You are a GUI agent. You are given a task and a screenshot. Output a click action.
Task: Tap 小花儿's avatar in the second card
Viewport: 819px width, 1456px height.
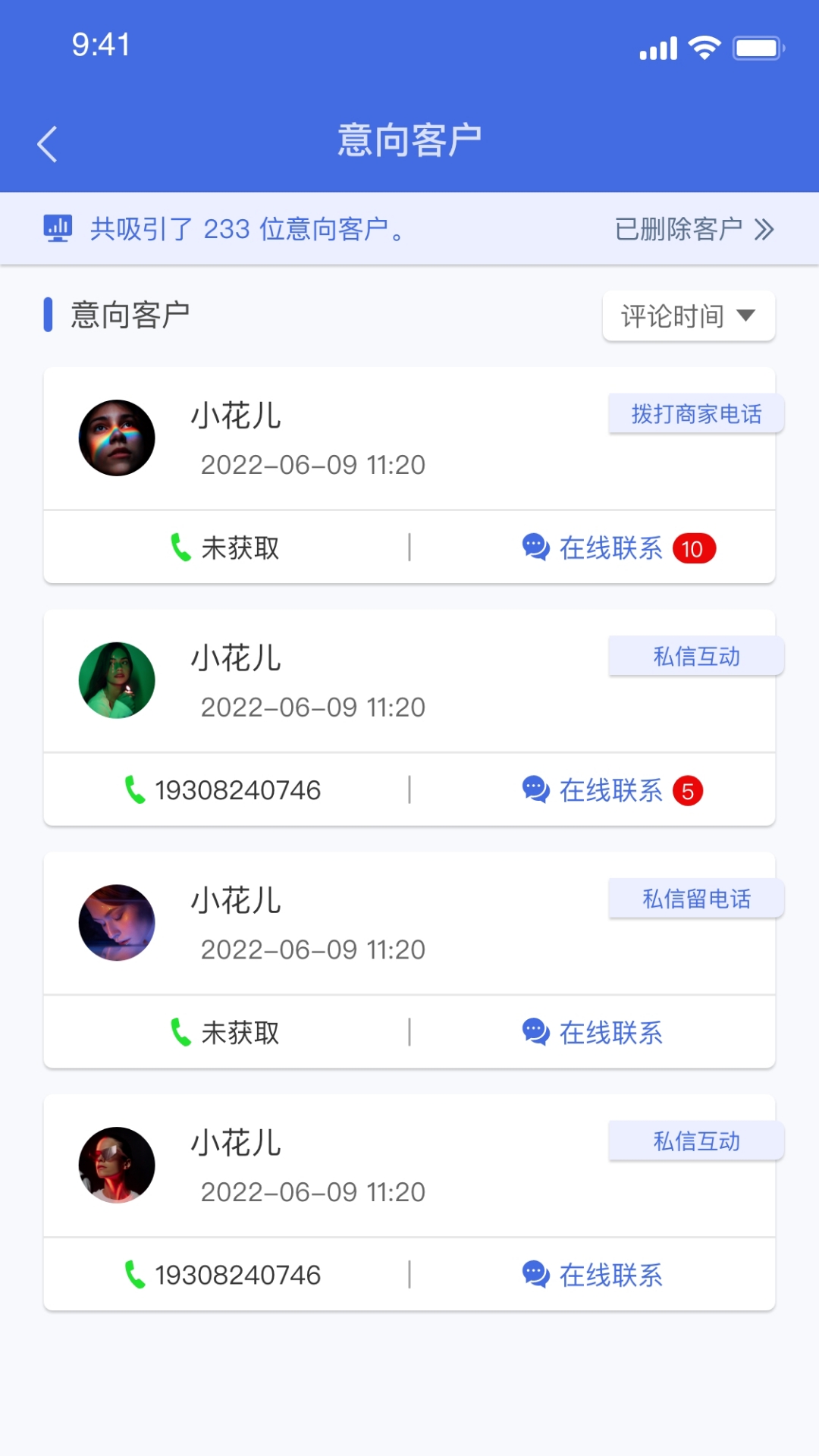[x=117, y=680]
